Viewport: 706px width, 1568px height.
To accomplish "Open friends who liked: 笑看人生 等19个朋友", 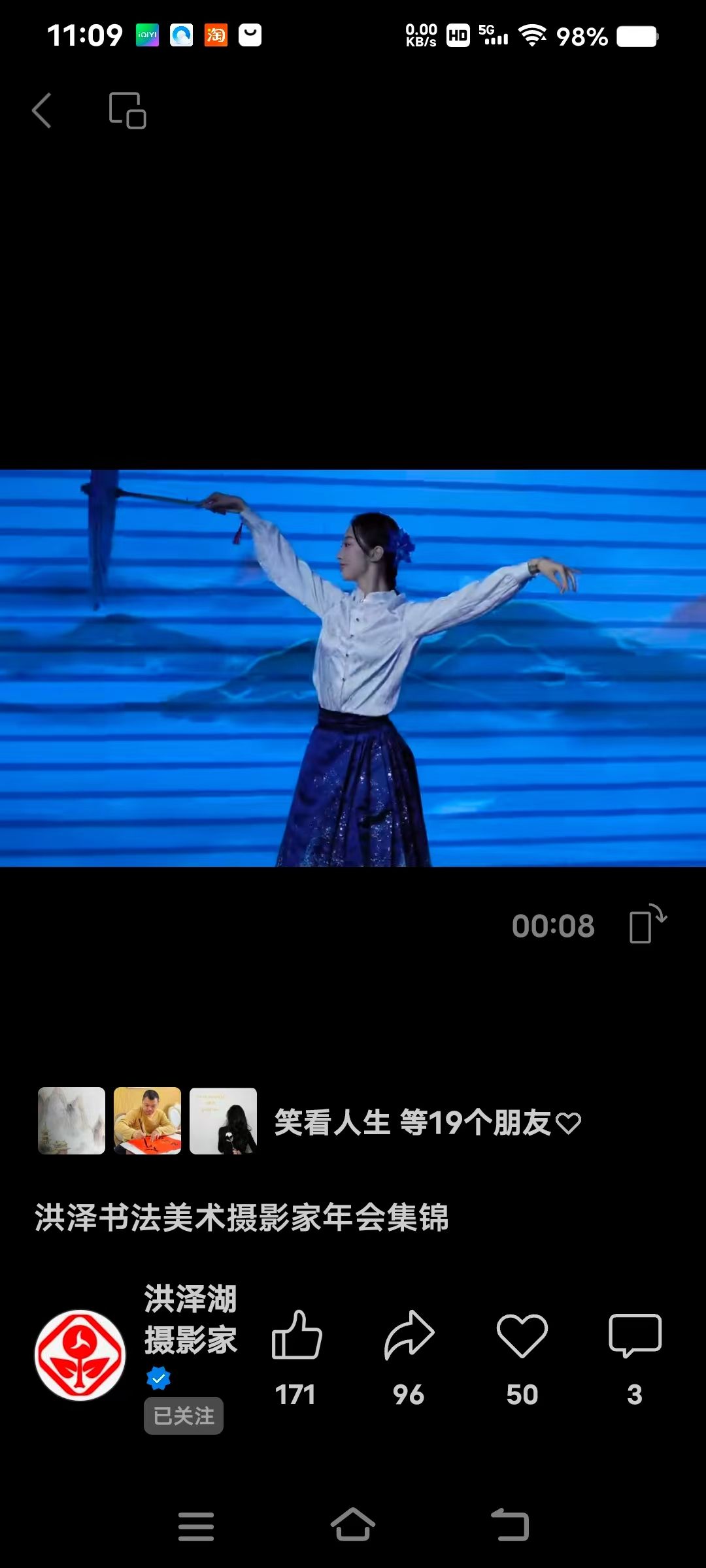I will pos(428,1122).
